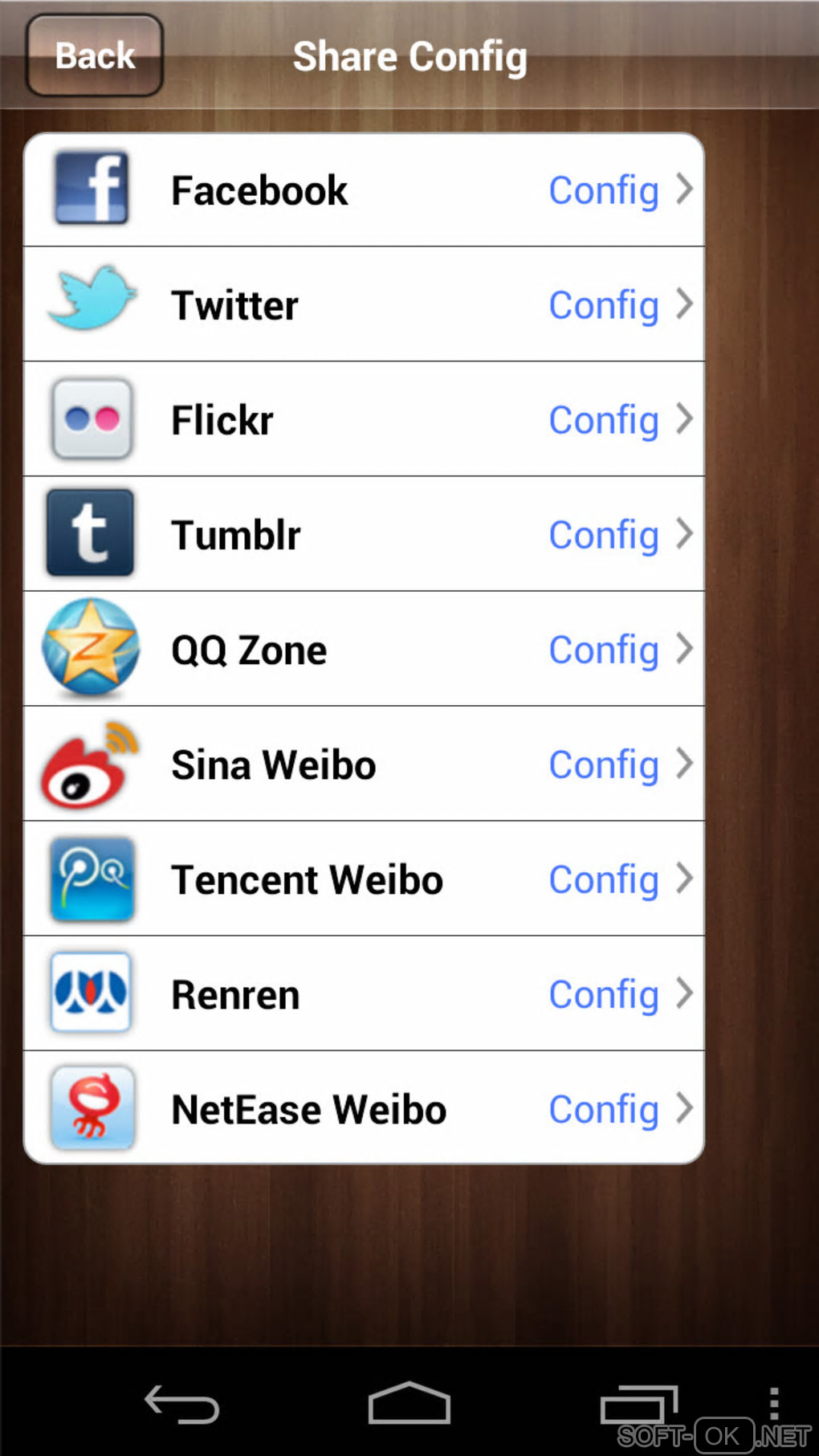Open the system overflow menu dots
The width and height of the screenshot is (819, 1456).
pos(773,1404)
